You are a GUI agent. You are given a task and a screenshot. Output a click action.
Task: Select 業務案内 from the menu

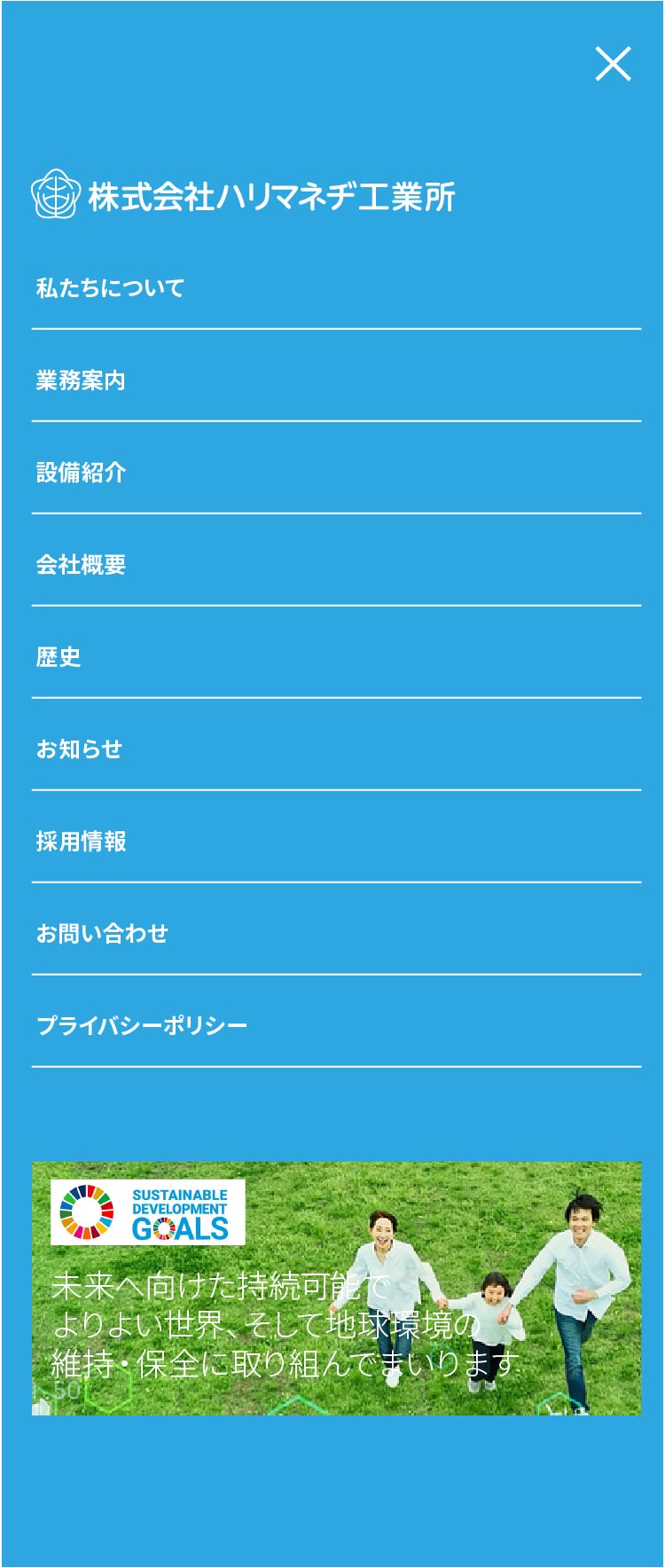click(x=81, y=380)
